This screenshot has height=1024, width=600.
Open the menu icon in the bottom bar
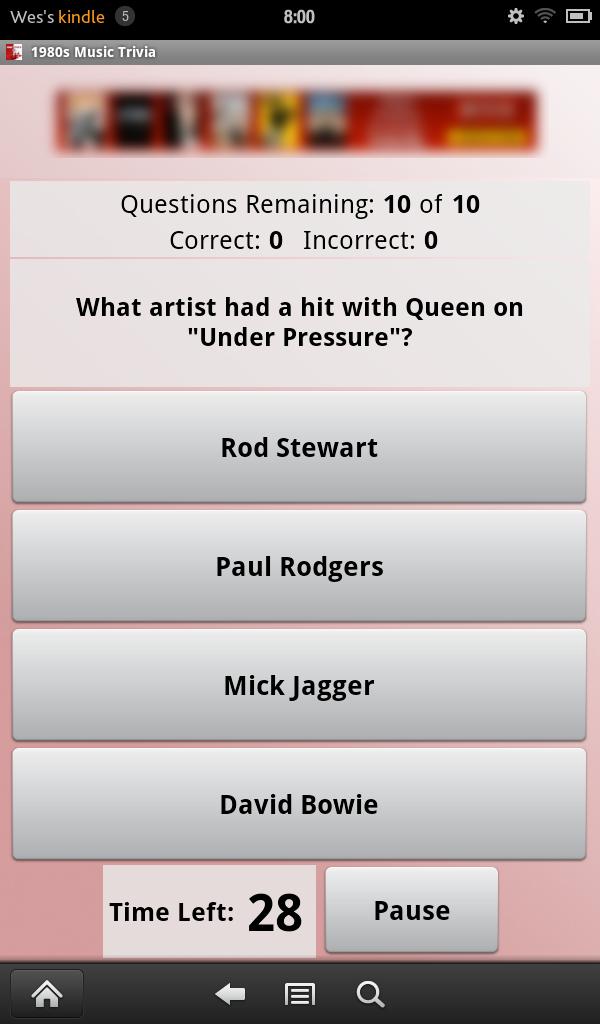coord(299,993)
